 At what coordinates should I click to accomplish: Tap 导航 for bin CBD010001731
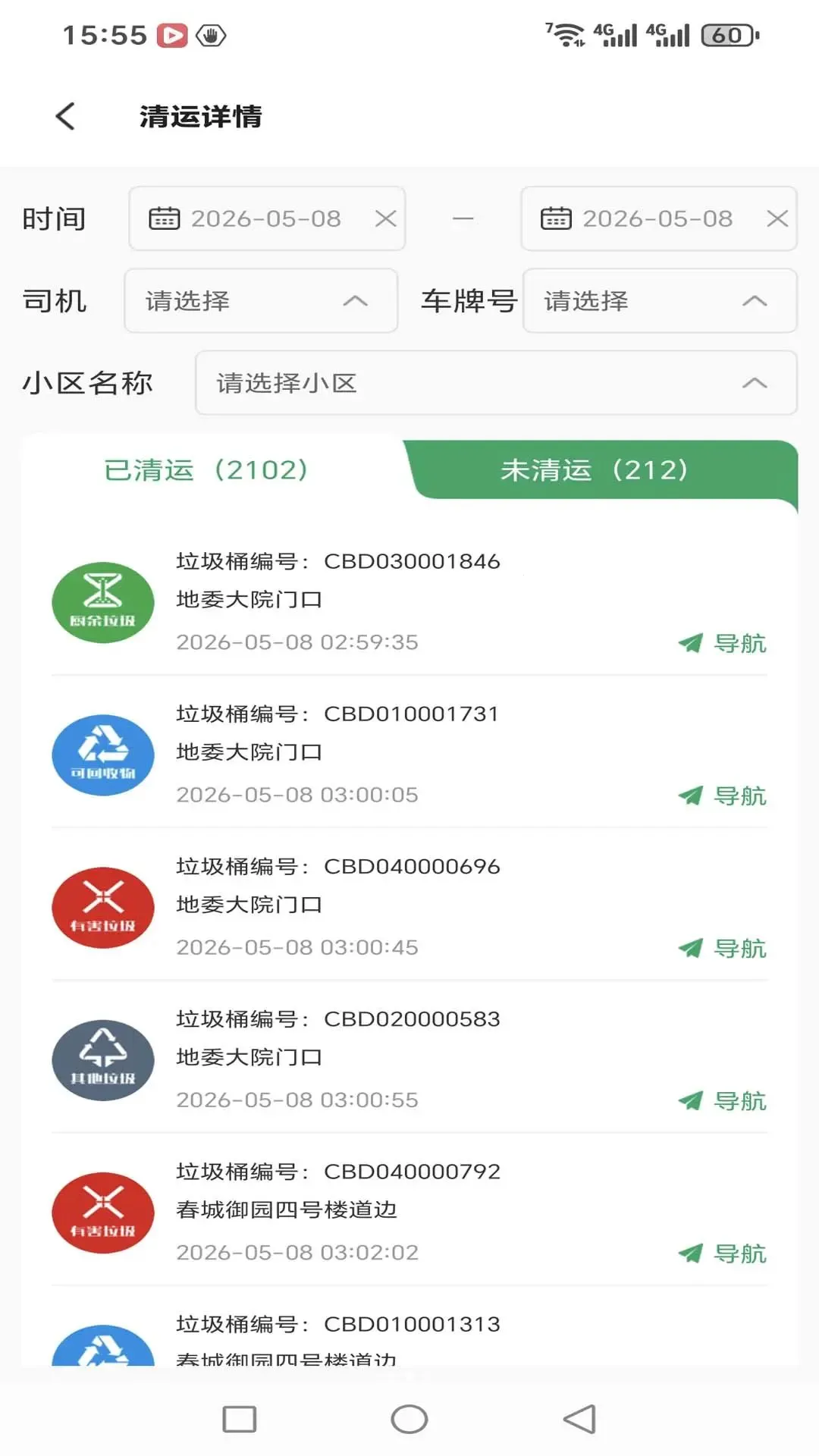(x=722, y=796)
